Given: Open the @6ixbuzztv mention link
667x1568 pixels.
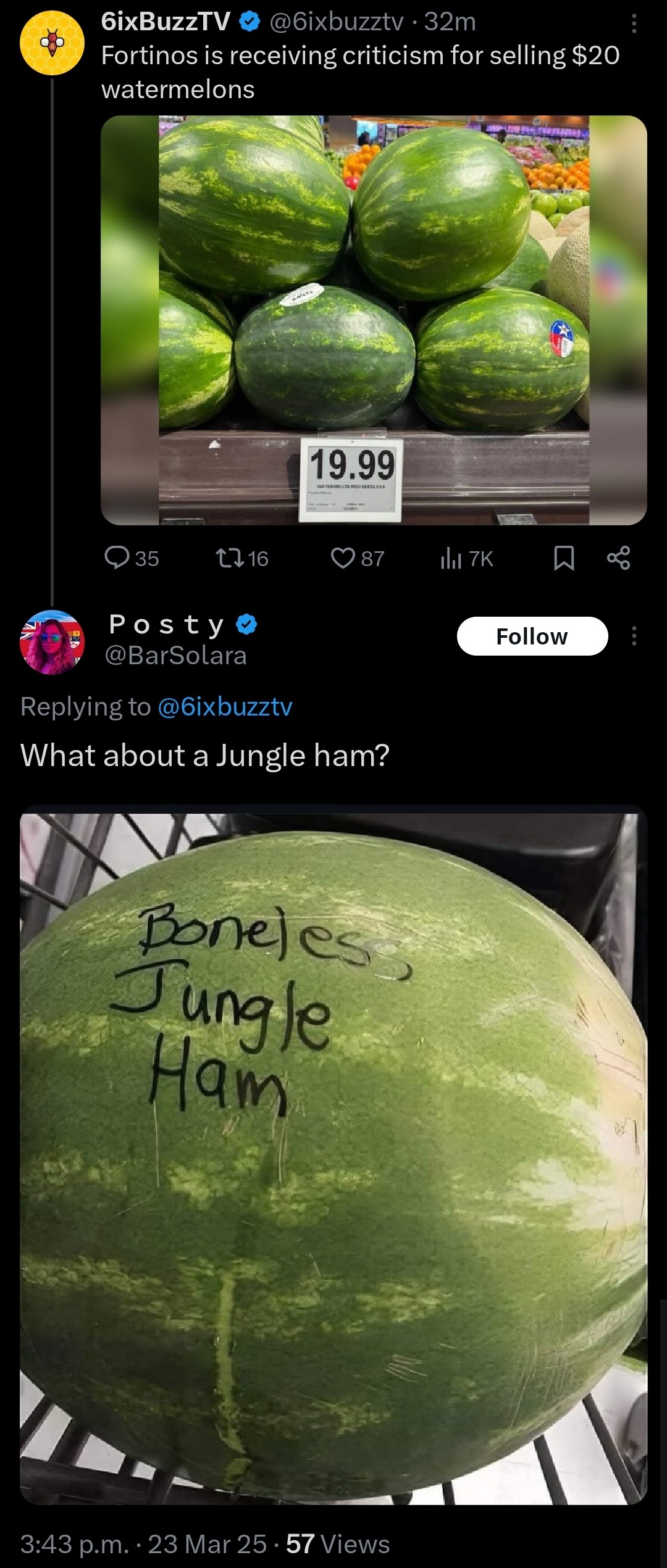Looking at the screenshot, I should click(225, 706).
